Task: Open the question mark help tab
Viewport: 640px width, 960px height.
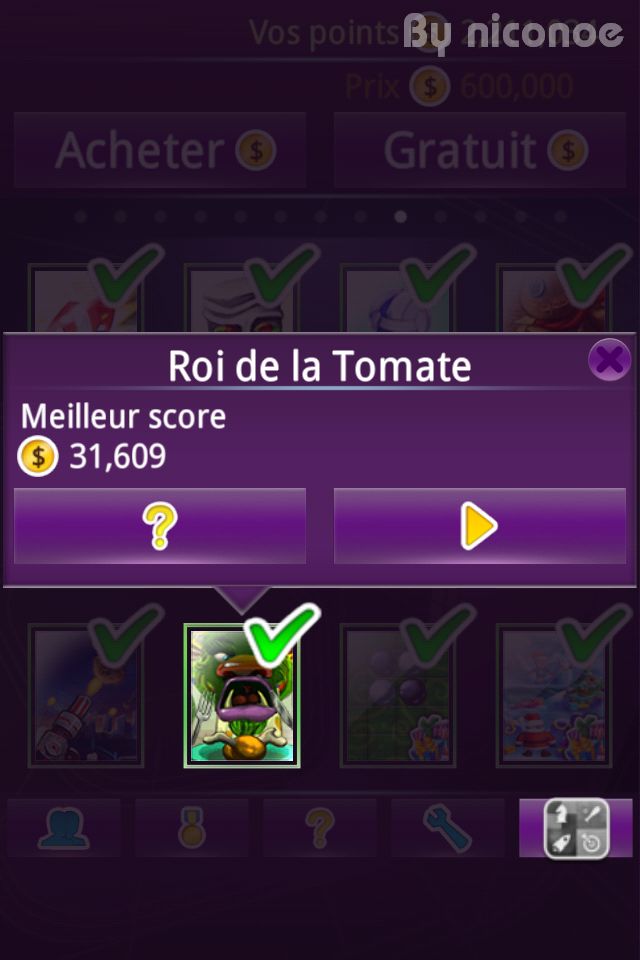Action: (320, 828)
